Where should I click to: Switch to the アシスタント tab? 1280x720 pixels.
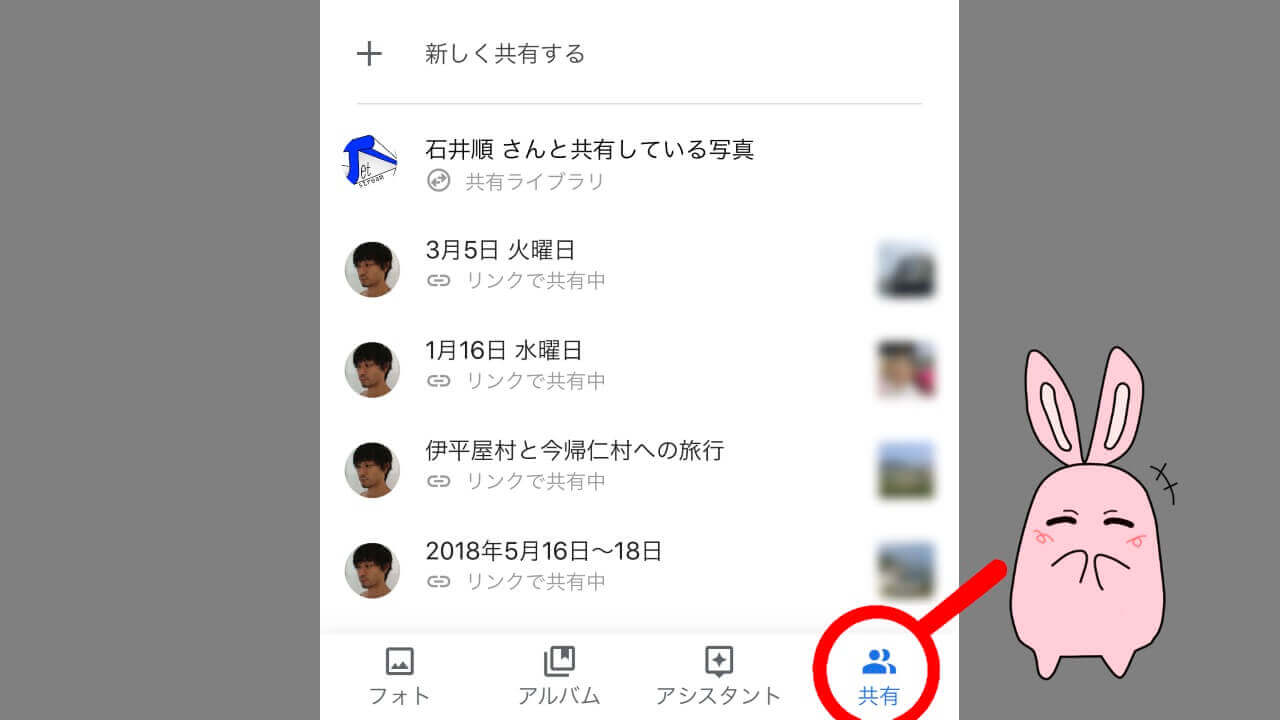pyautogui.click(x=718, y=677)
